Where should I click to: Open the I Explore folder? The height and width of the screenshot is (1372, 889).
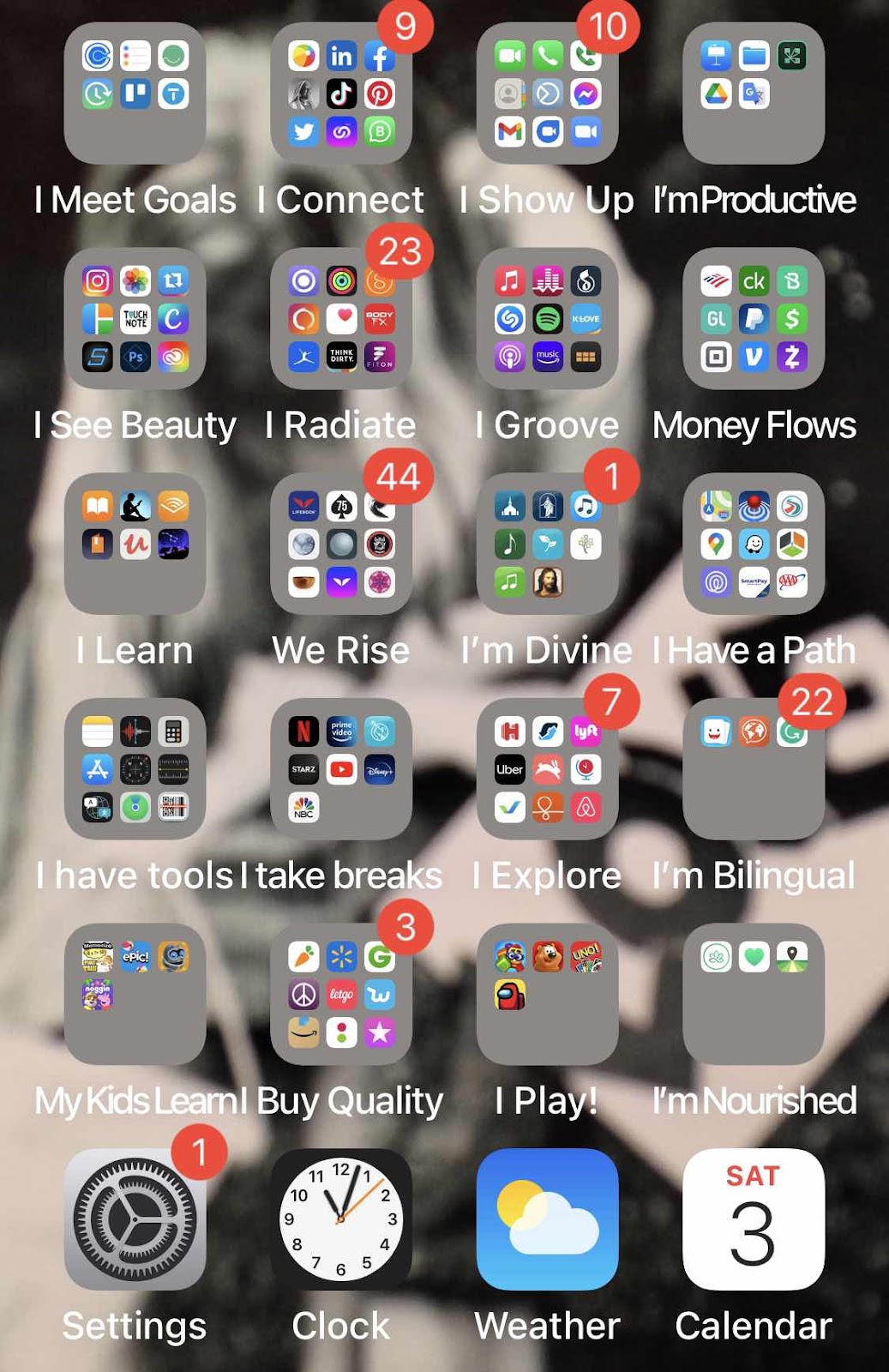tap(547, 769)
